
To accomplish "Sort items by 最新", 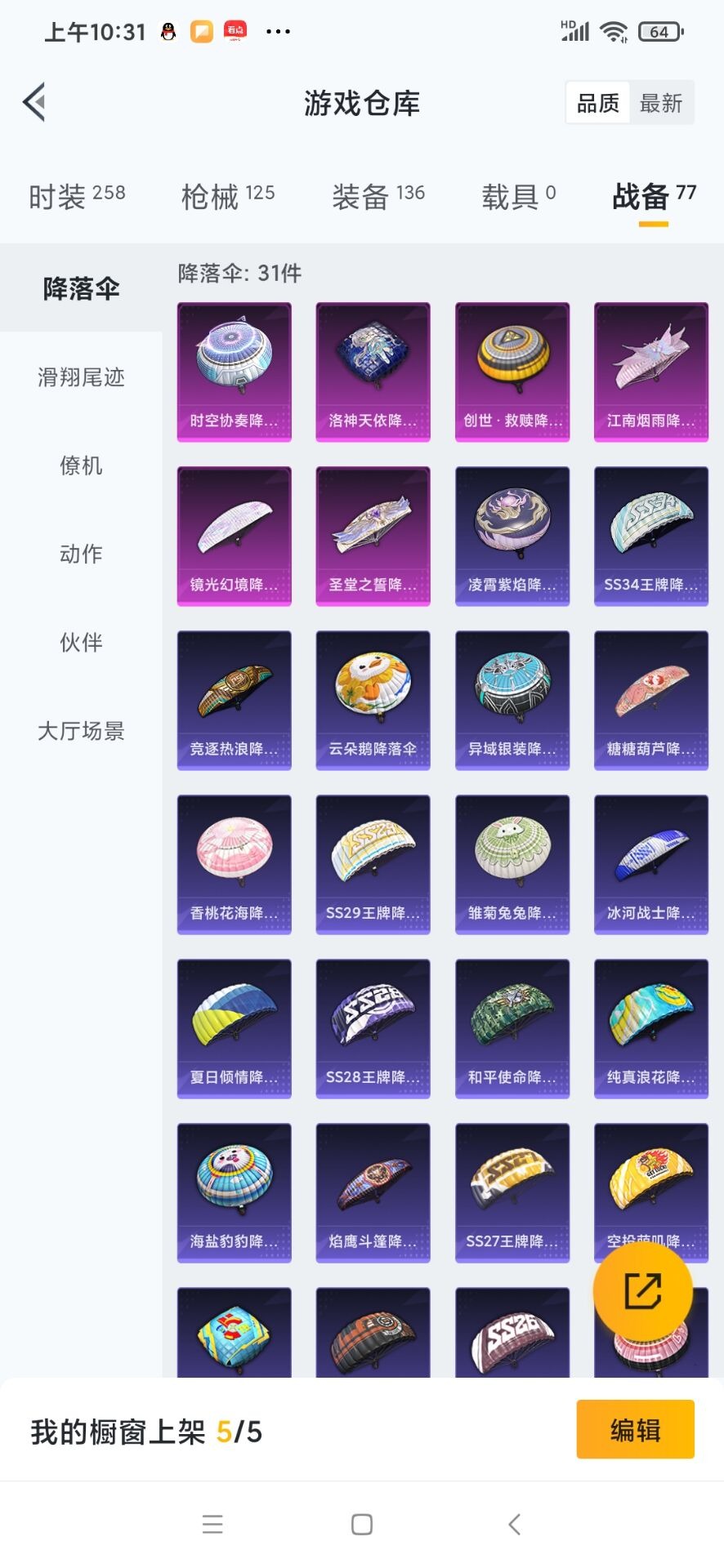I will pyautogui.click(x=661, y=103).
